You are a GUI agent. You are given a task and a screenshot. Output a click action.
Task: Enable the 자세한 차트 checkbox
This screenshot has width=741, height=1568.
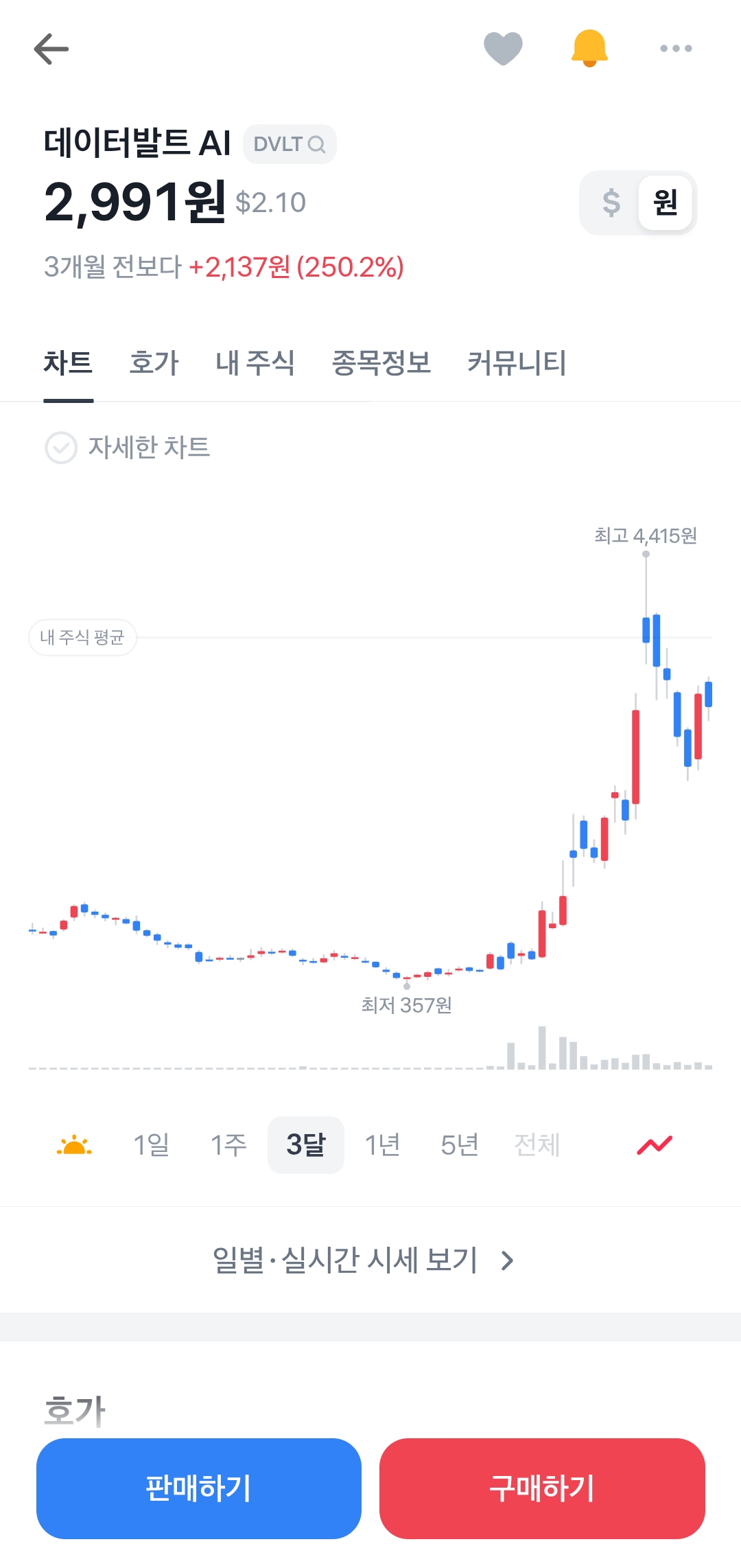61,448
